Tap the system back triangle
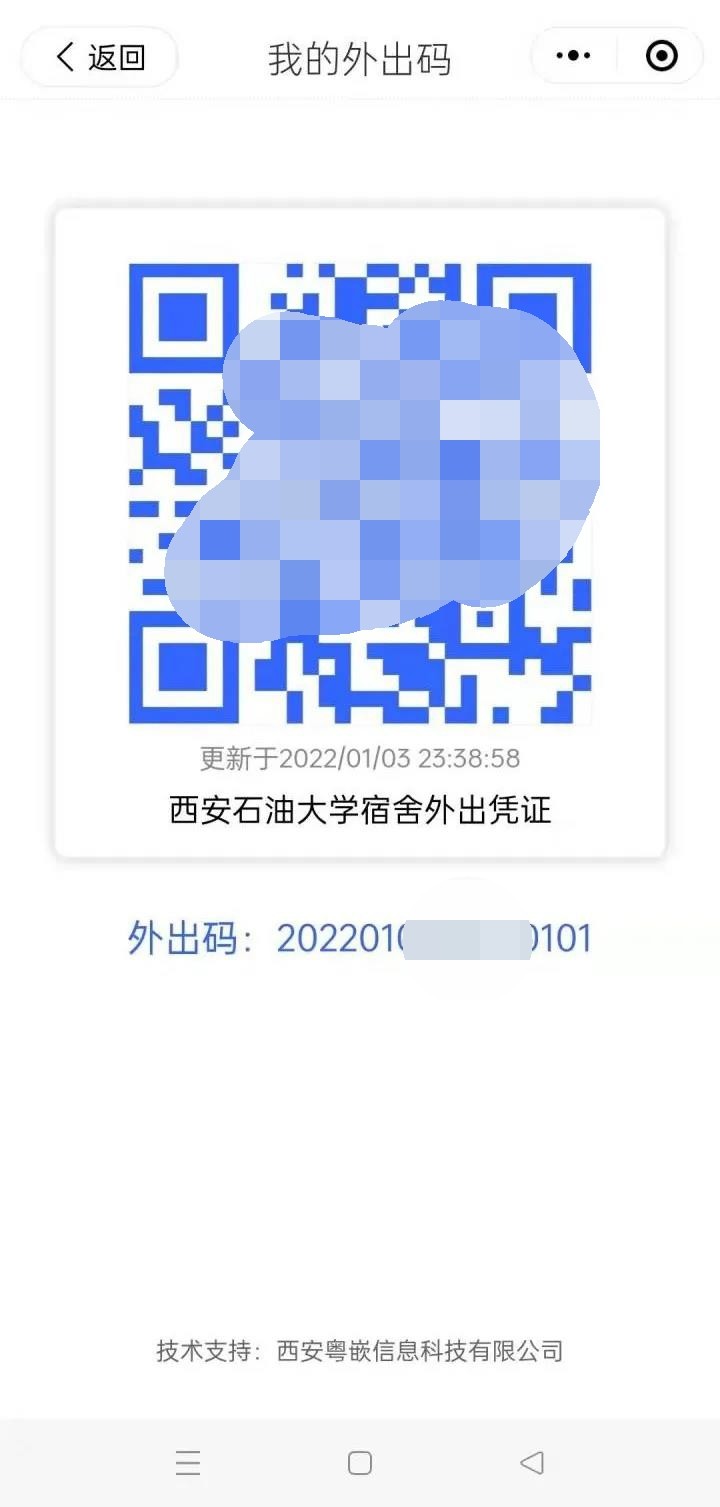This screenshot has height=1507, width=720. pyautogui.click(x=532, y=1463)
